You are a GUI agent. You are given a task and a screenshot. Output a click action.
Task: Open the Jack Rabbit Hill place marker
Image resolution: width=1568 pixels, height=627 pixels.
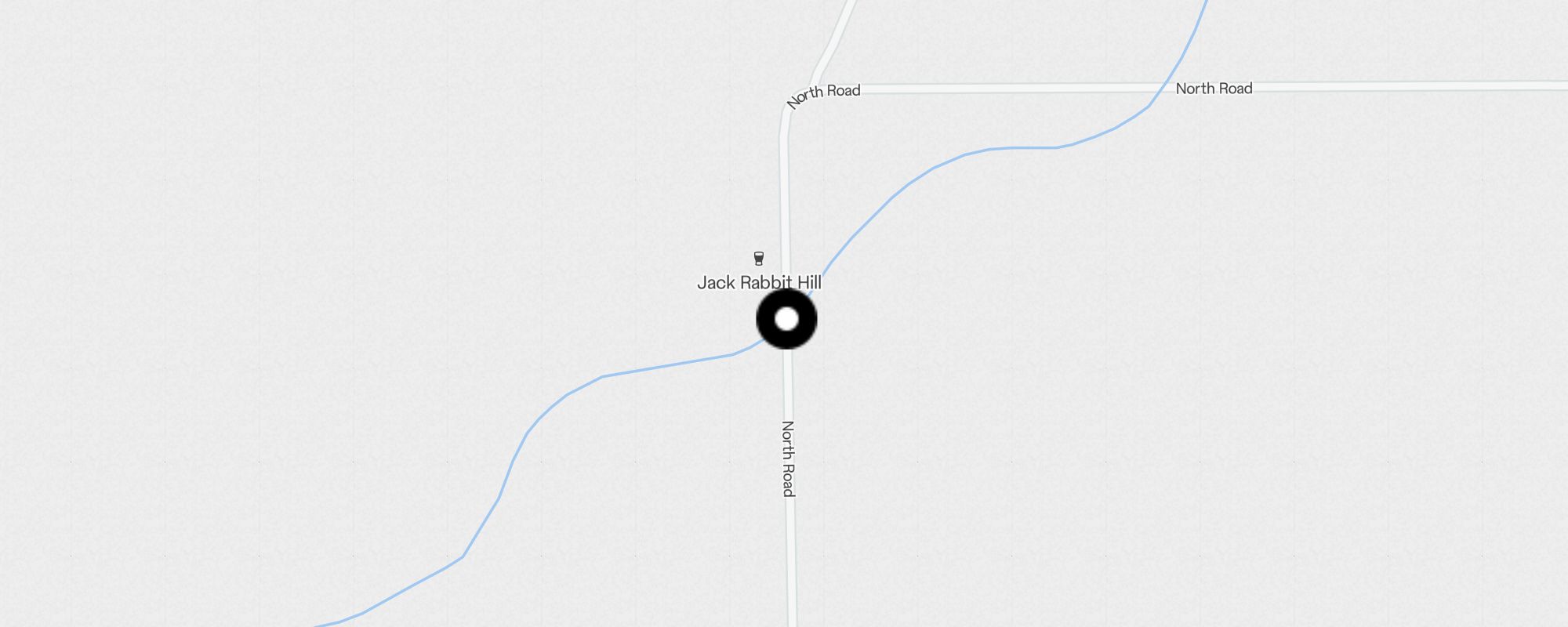758,259
